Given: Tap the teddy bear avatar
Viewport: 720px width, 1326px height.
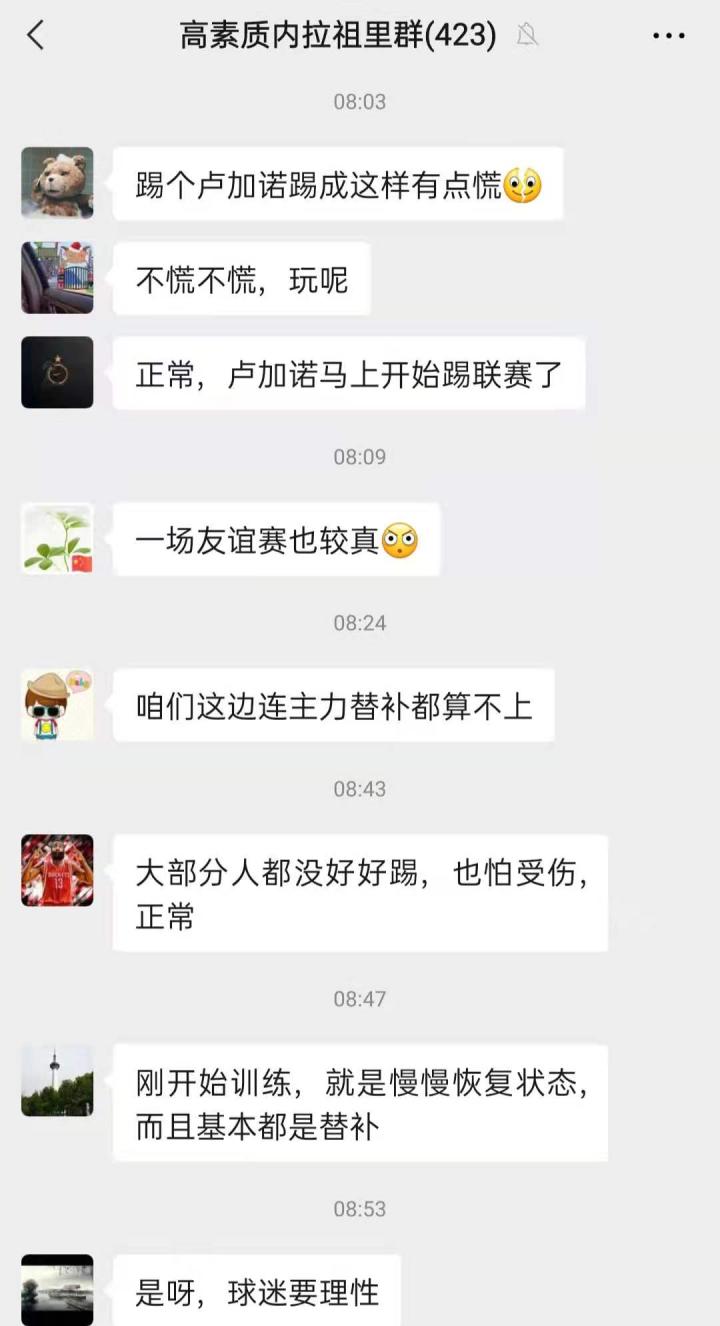Looking at the screenshot, I should (57, 183).
